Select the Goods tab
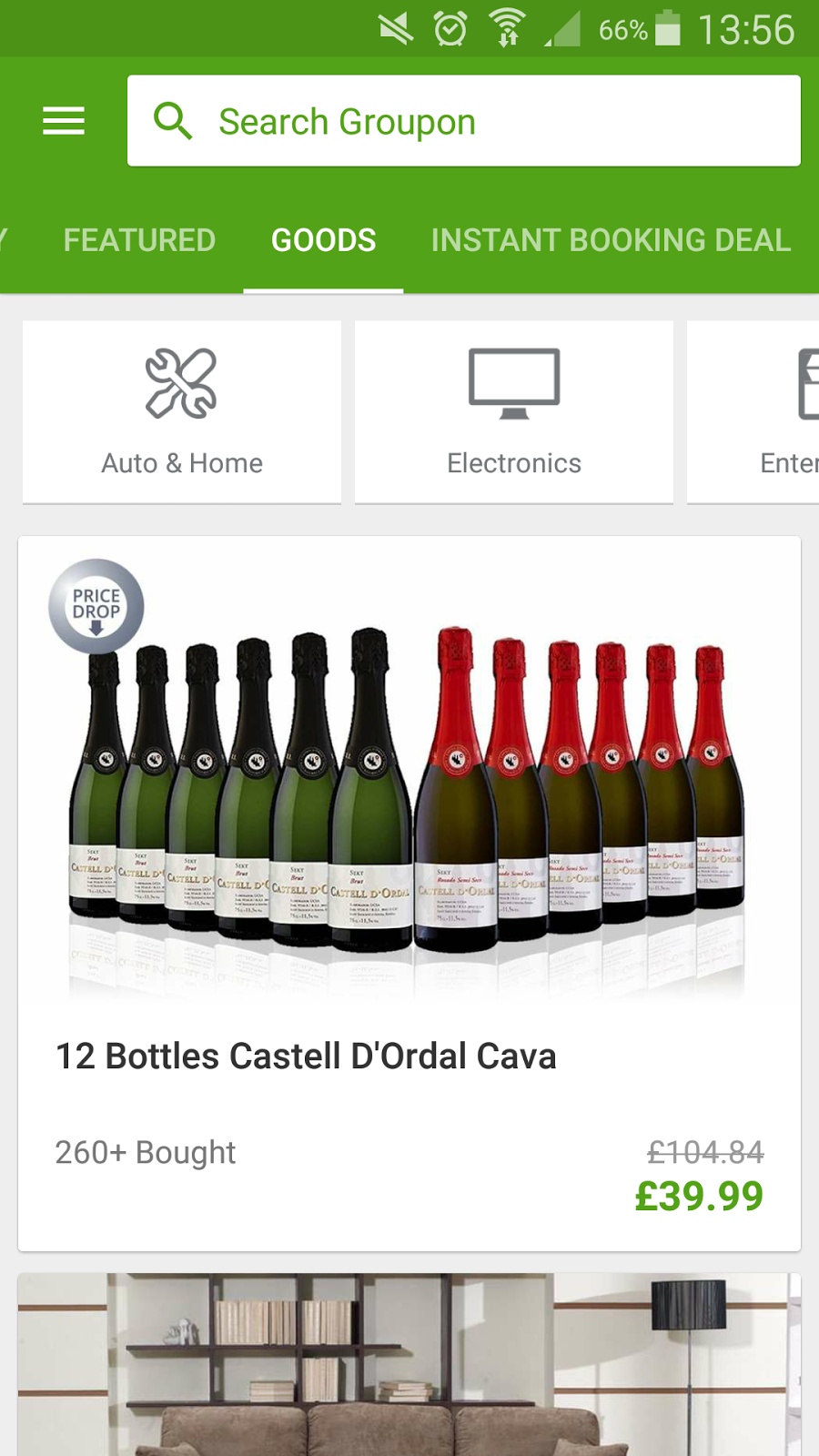 pyautogui.click(x=323, y=240)
